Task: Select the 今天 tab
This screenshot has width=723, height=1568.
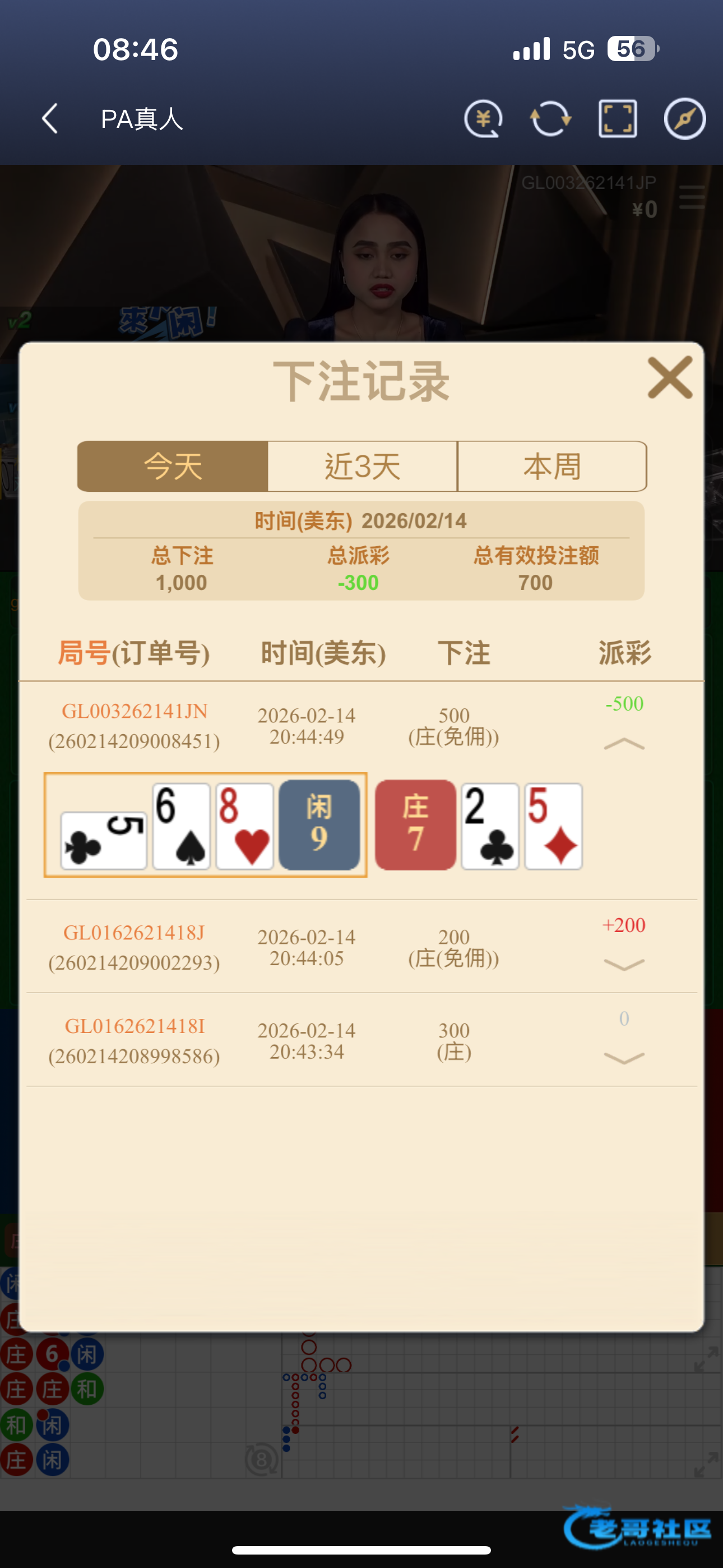Action: [x=173, y=466]
